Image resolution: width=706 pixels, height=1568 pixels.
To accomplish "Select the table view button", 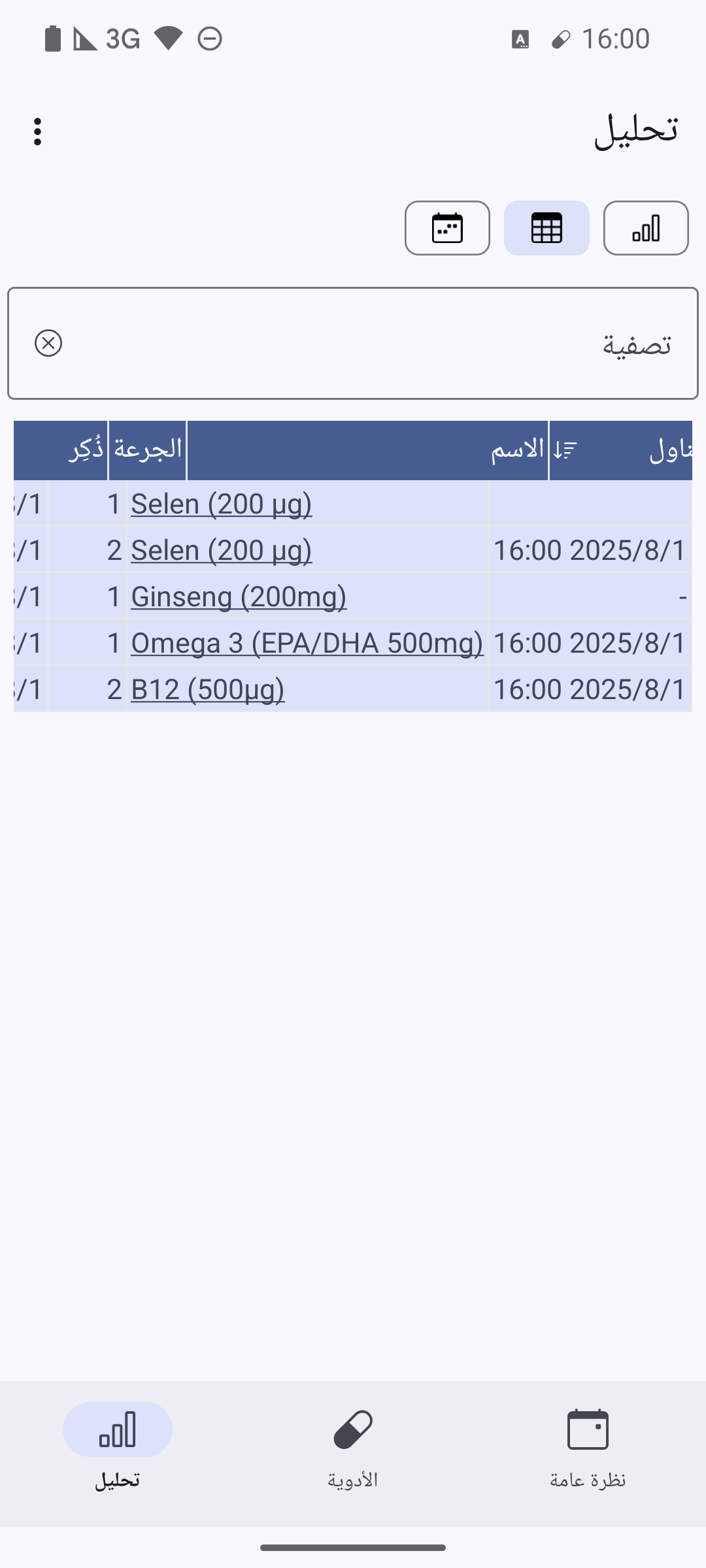I will [546, 228].
